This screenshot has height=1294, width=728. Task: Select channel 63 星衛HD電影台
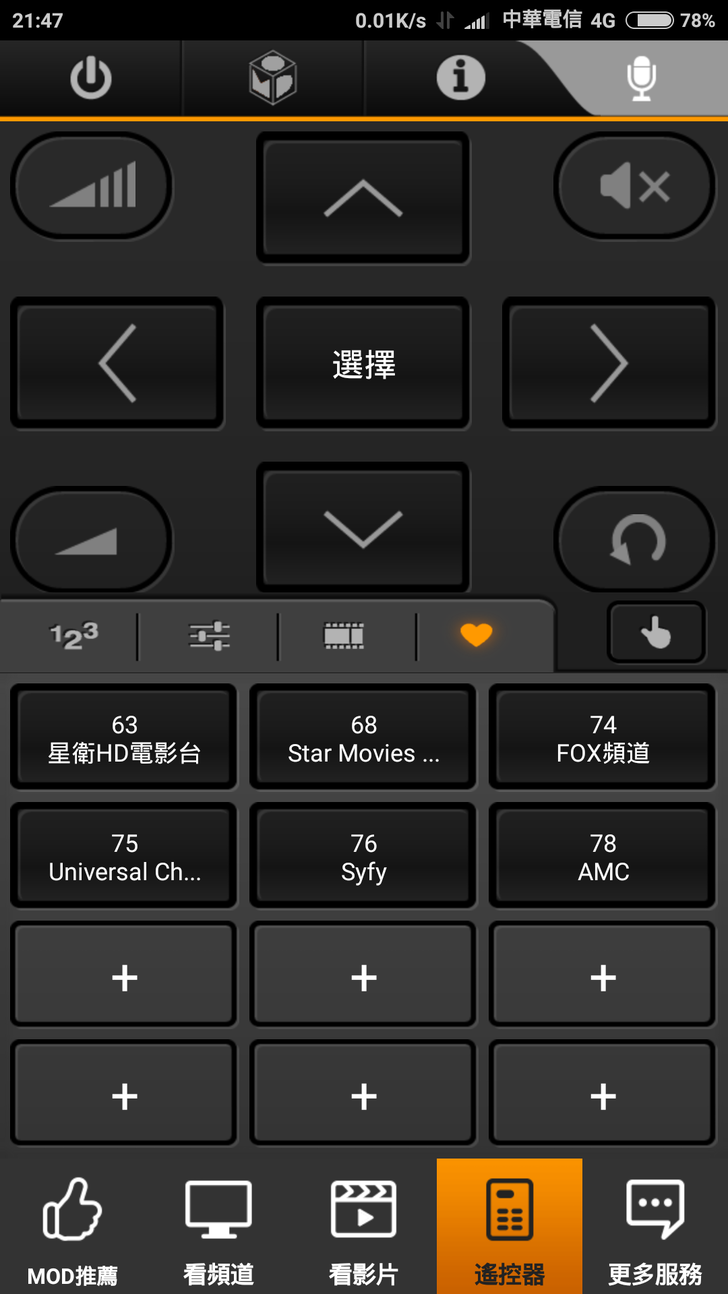pyautogui.click(x=124, y=738)
